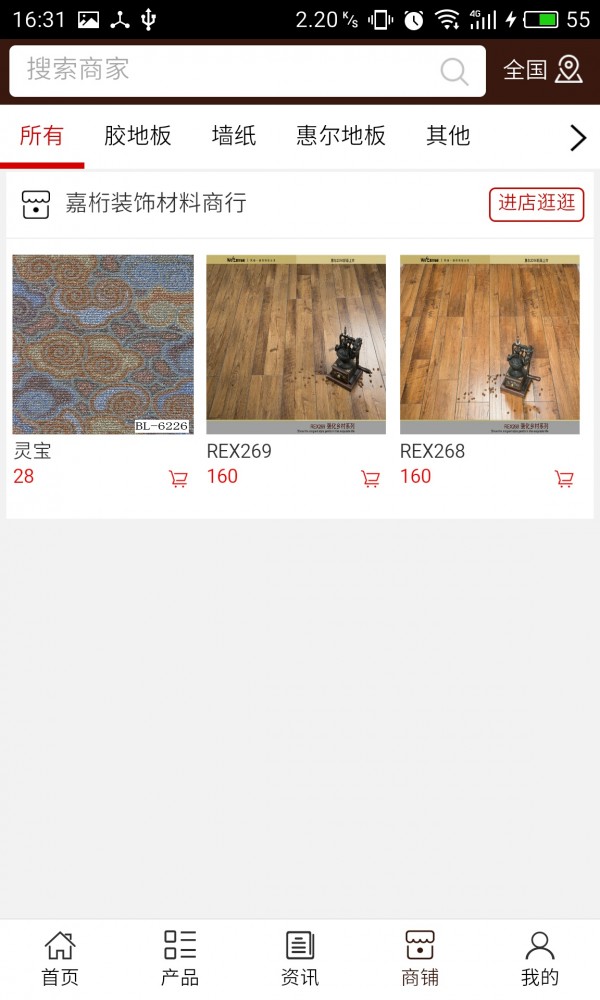Viewport: 600px width, 1000px height.
Task: Switch to the 资讯 news tab
Action: tap(300, 959)
